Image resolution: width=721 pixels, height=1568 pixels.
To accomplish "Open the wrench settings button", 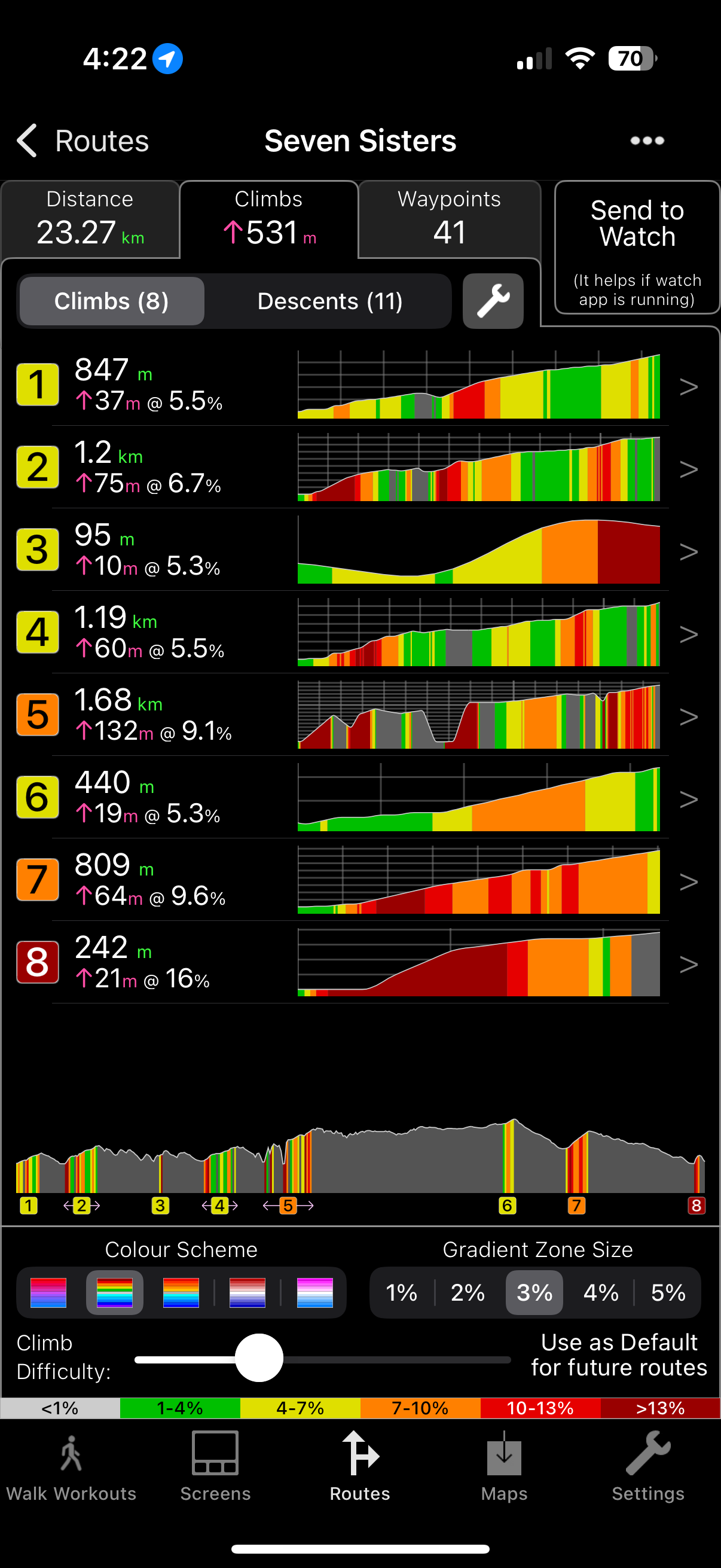I will click(493, 301).
